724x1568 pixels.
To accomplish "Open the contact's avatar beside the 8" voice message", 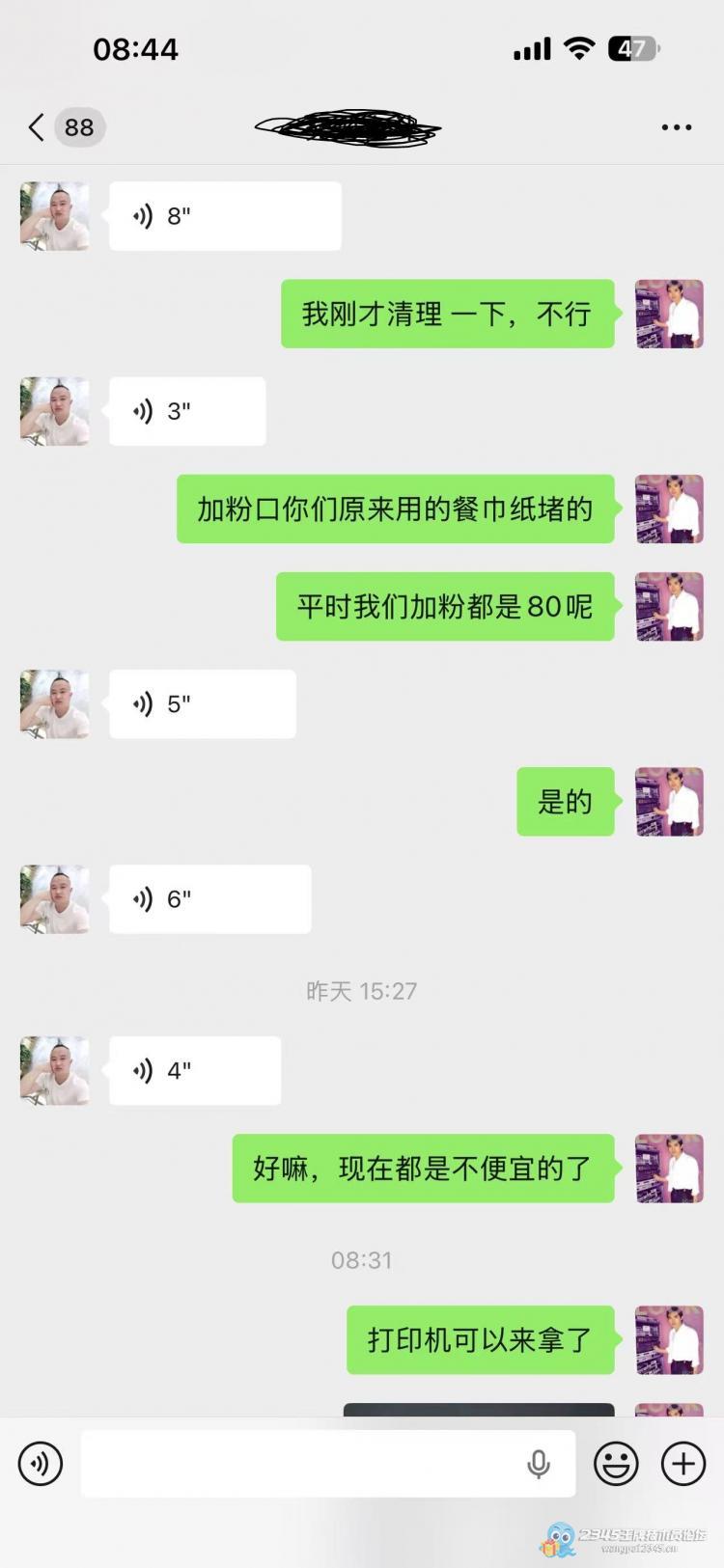I will tap(55, 216).
